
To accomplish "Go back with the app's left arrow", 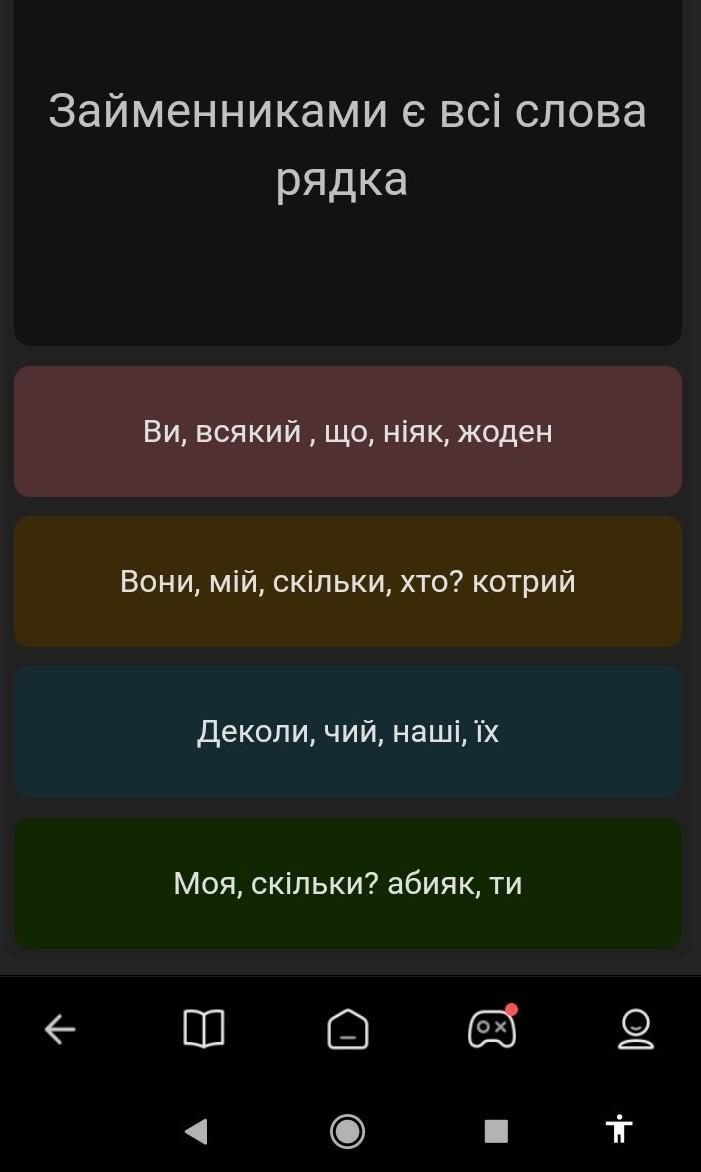I will tap(60, 1030).
